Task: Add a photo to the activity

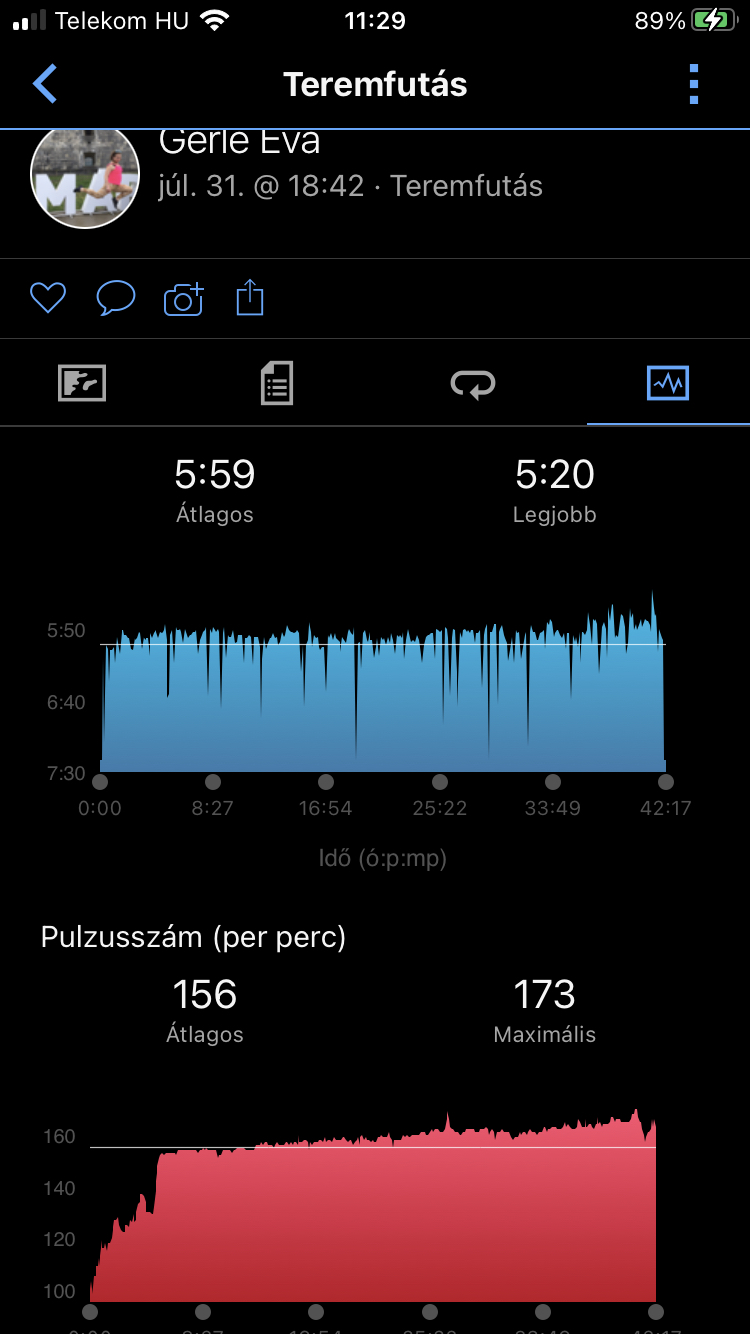Action: pos(183,298)
